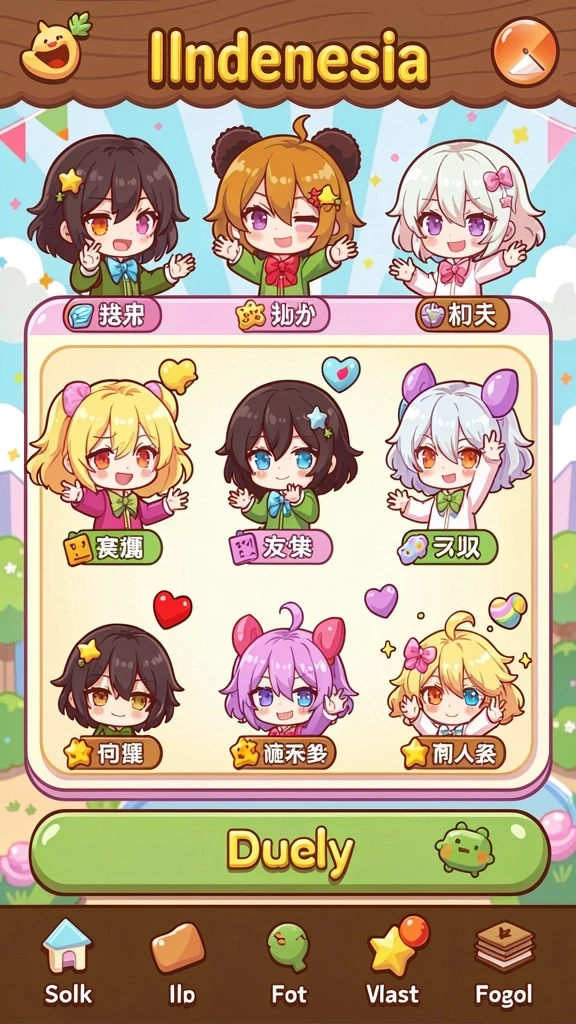The width and height of the screenshot is (576, 1024).
Task: Select the pink chip with orange star icon
Action: 282,316
